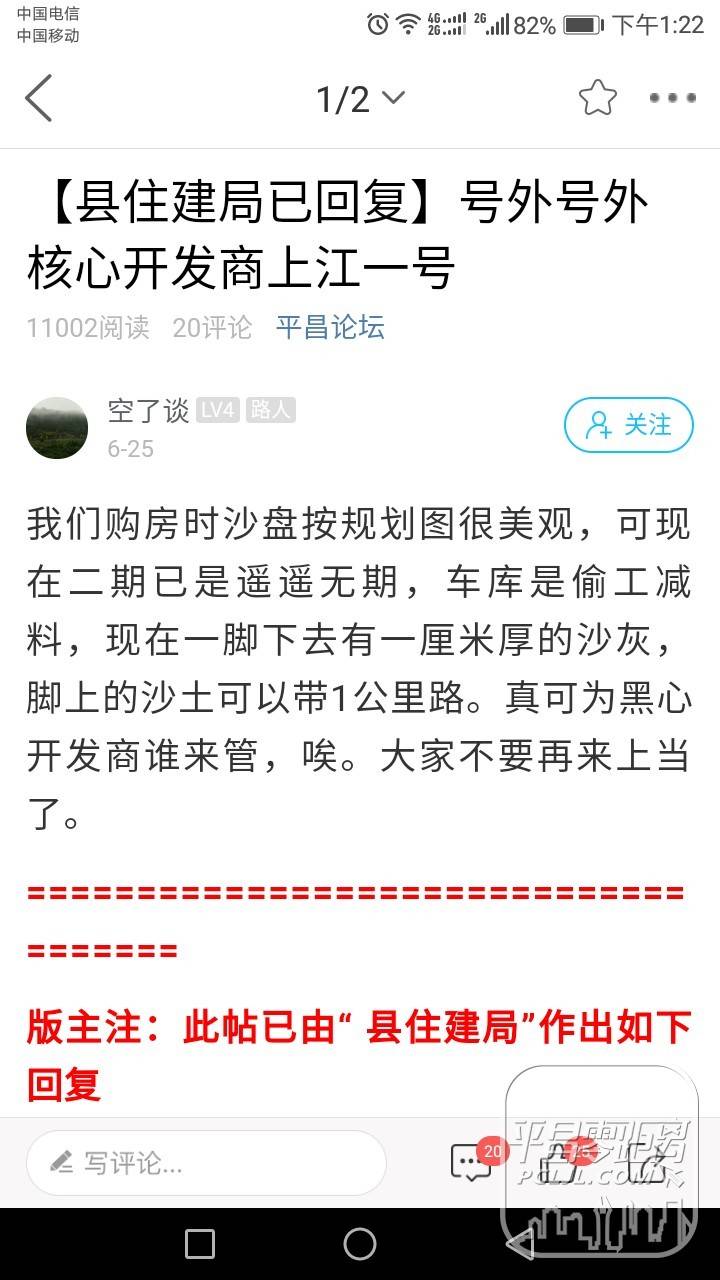Open the system recent apps button
Viewport: 720px width, 1280px height.
pyautogui.click(x=200, y=1244)
